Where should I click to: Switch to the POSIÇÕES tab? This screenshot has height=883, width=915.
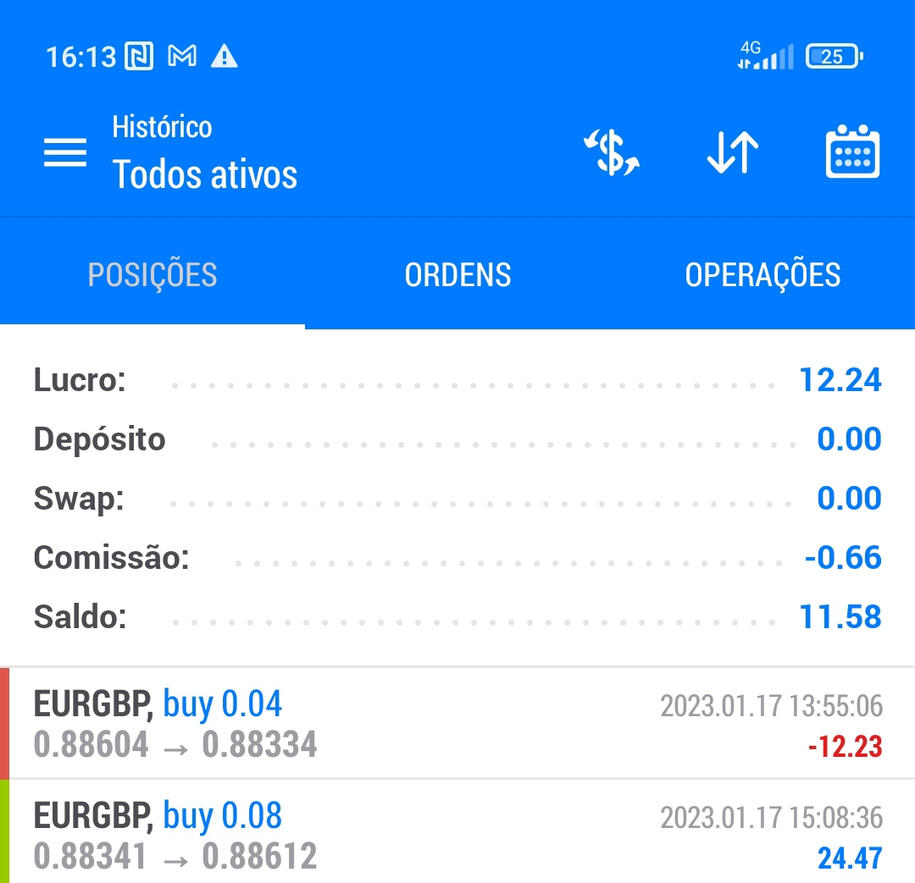[x=152, y=275]
